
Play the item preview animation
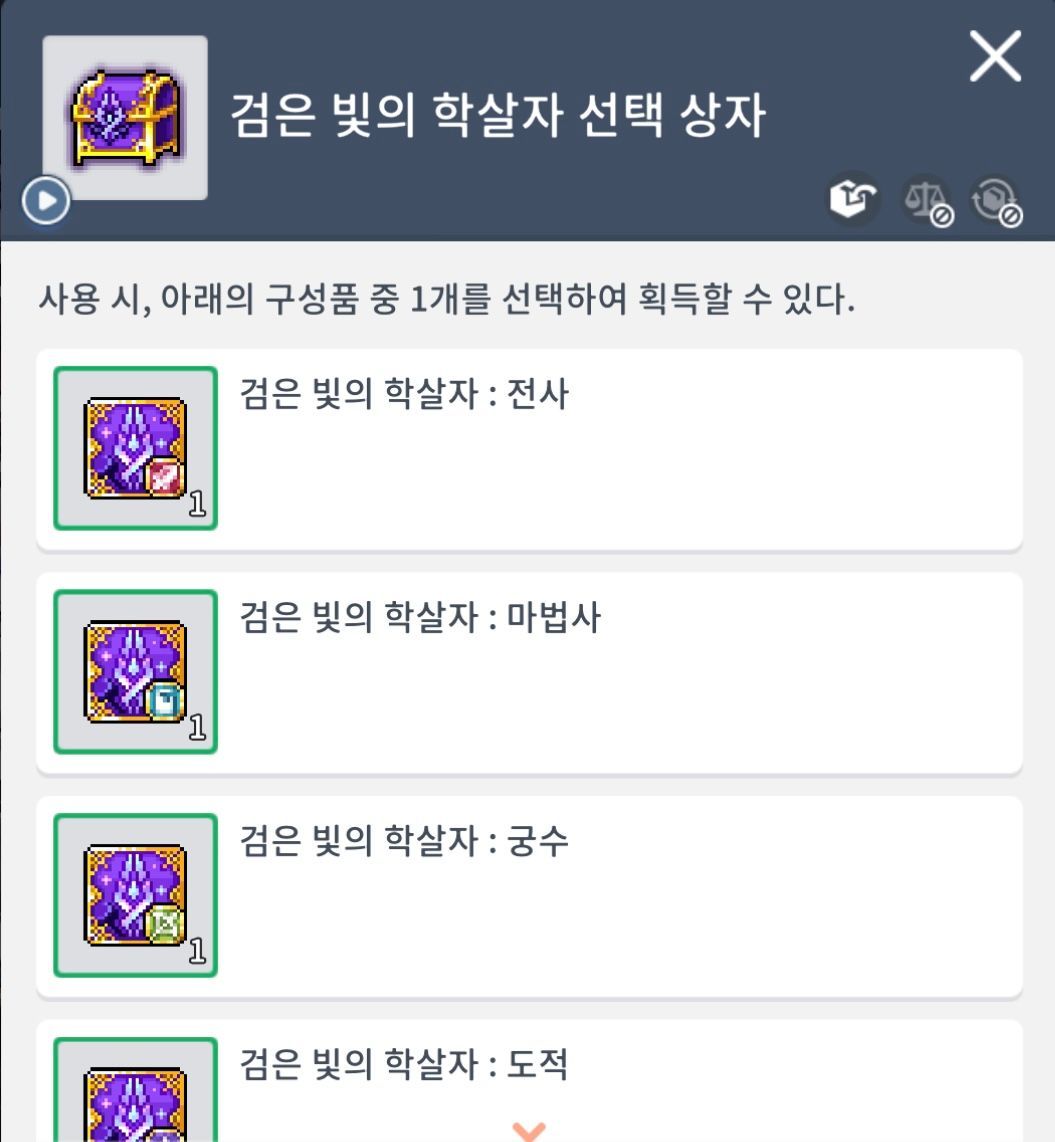click(x=45, y=198)
